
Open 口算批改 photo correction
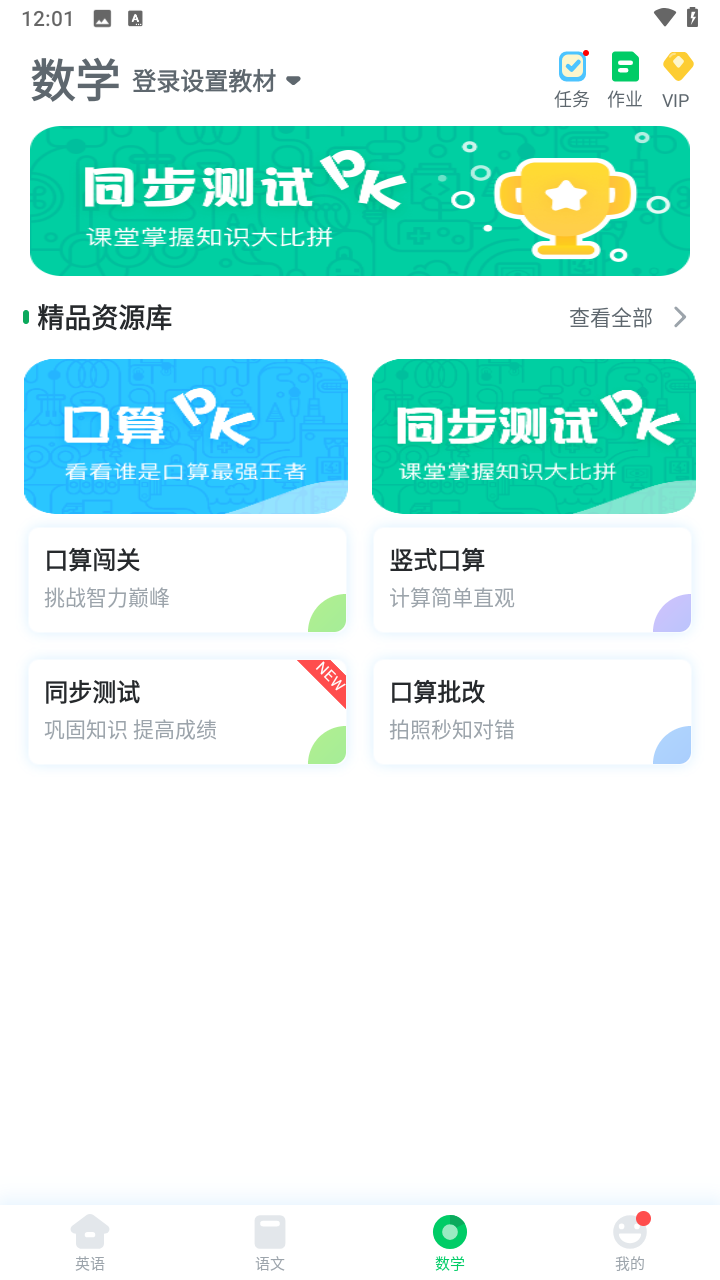pyautogui.click(x=532, y=712)
